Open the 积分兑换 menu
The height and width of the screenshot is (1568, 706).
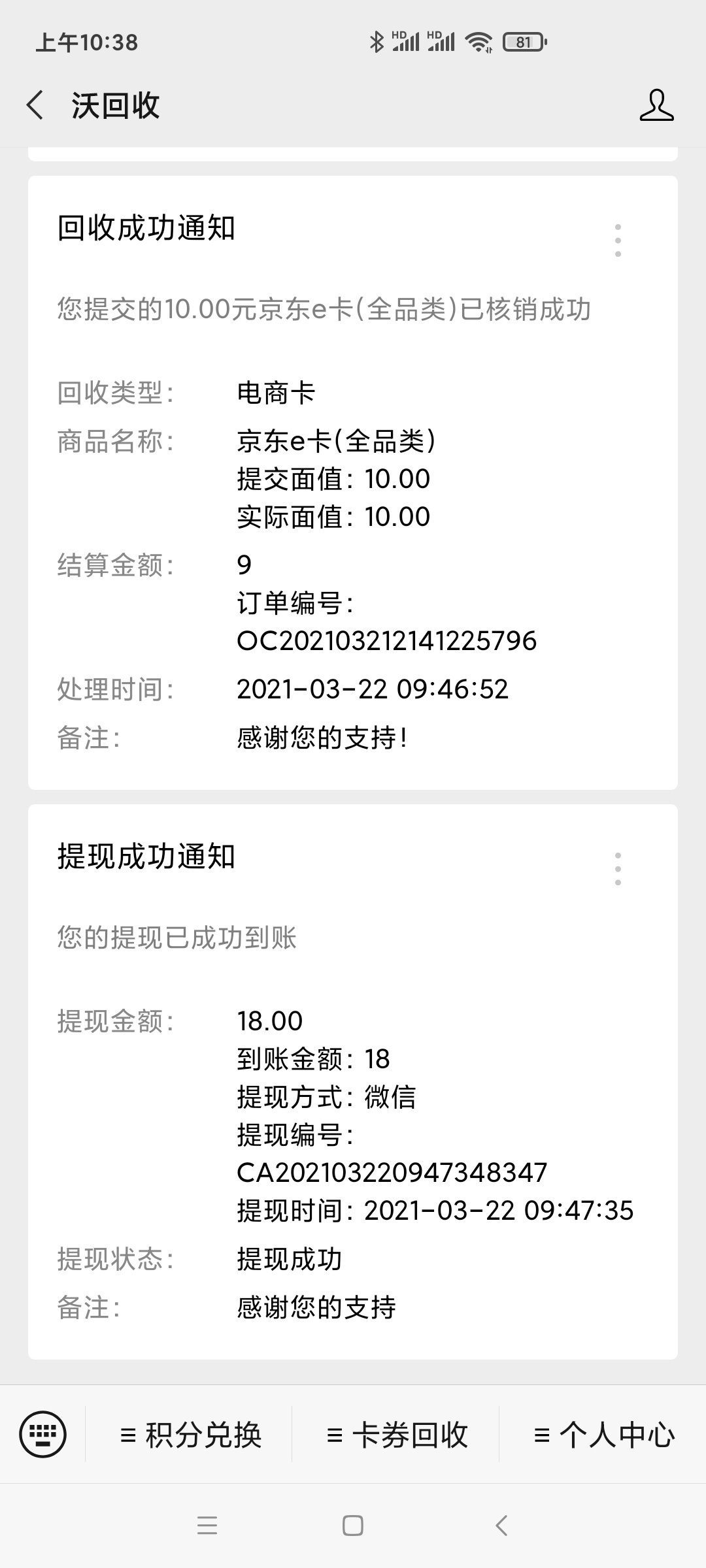click(x=190, y=1435)
